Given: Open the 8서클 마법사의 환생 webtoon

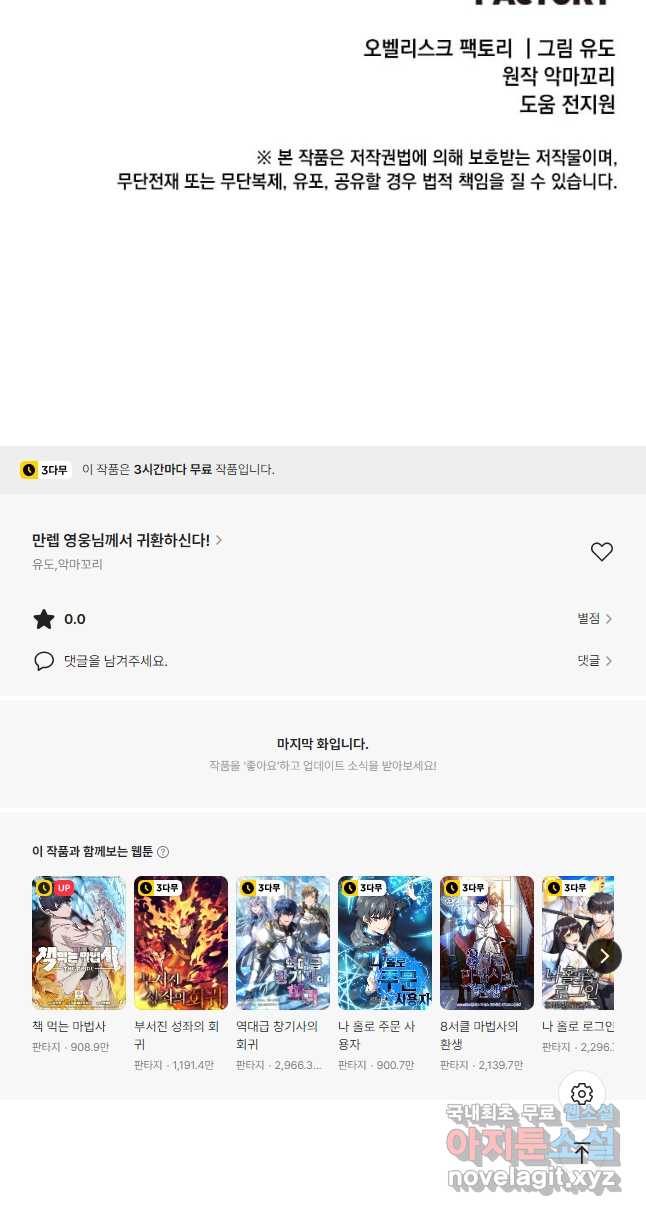Looking at the screenshot, I should [x=487, y=943].
